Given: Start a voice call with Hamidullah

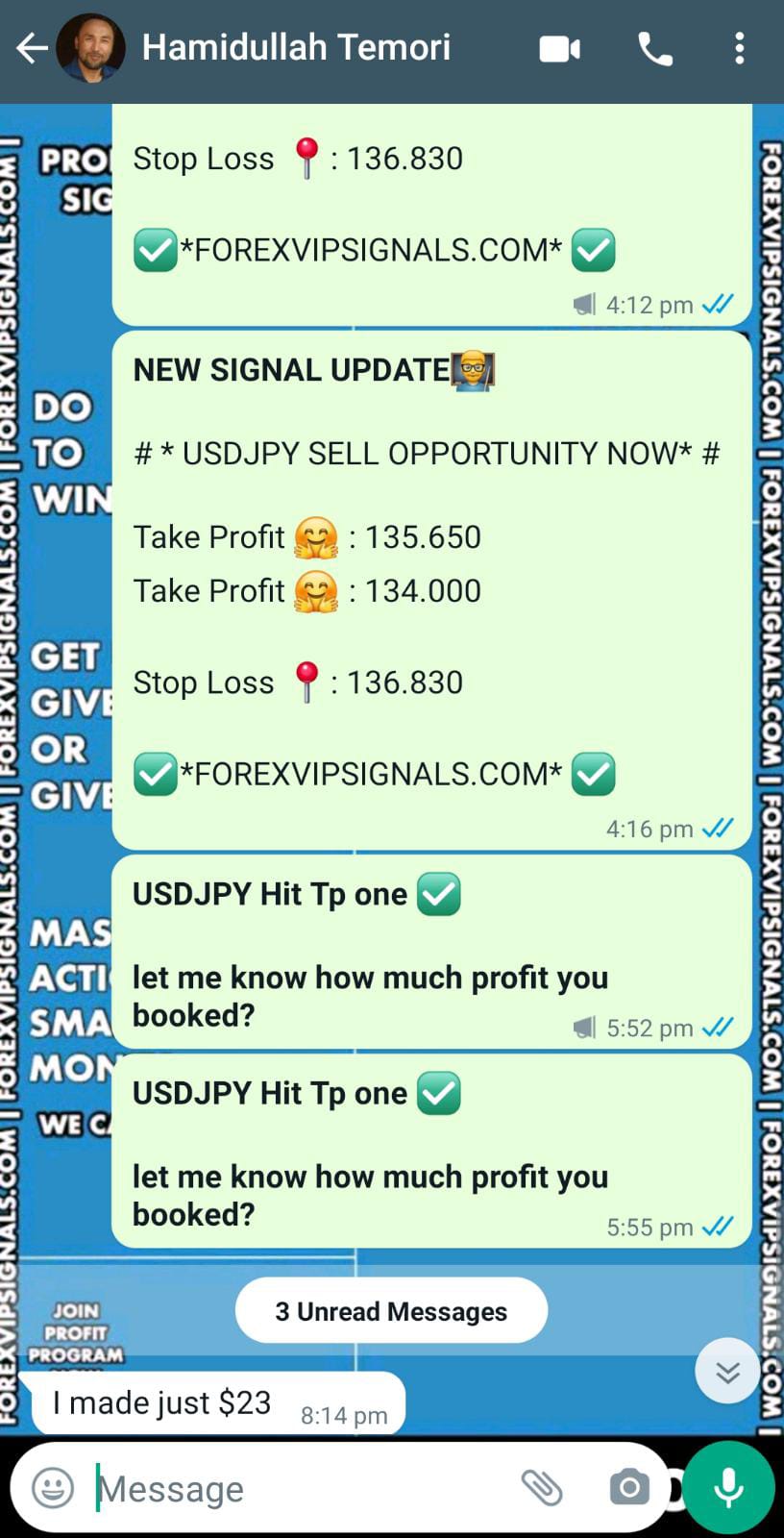Looking at the screenshot, I should tap(655, 49).
